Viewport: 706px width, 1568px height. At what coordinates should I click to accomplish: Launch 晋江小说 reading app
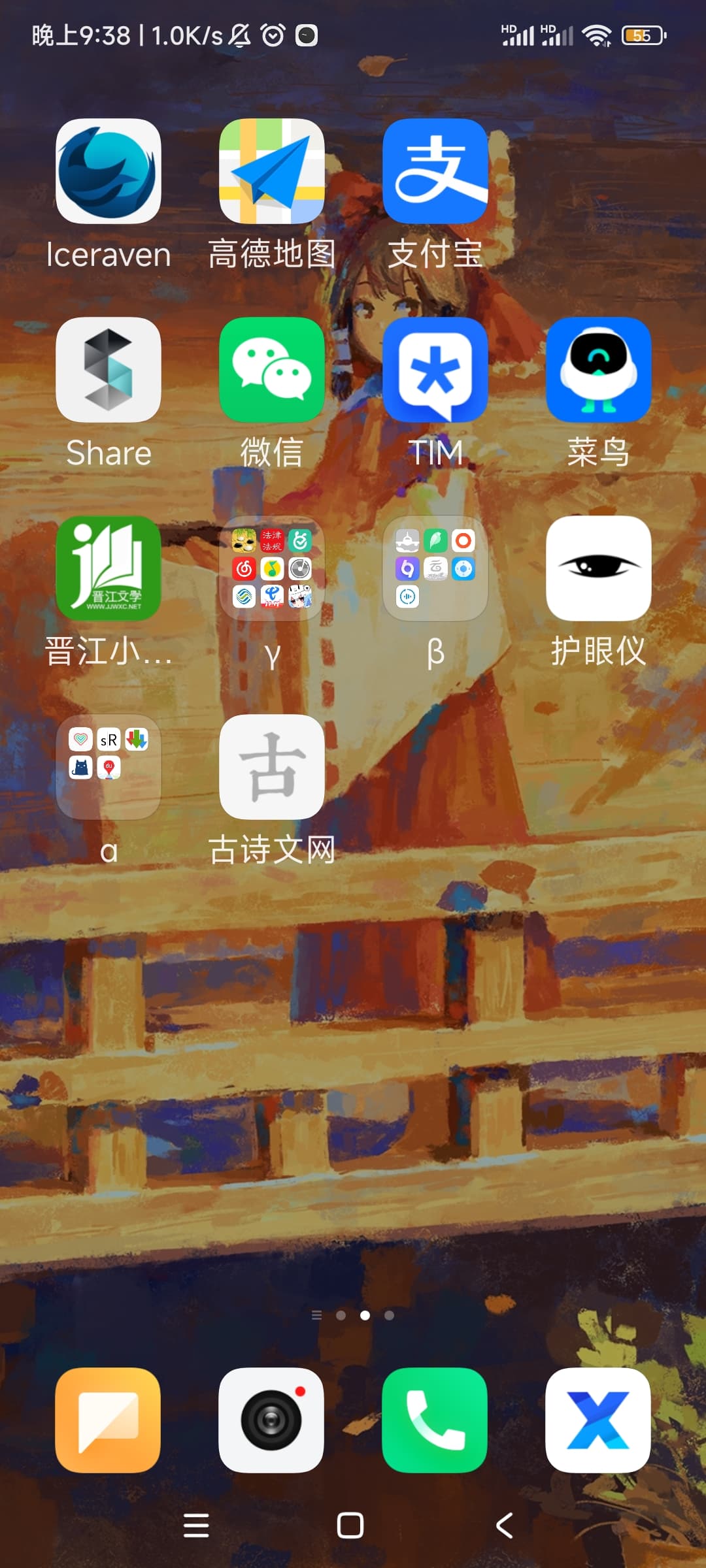coord(109,568)
